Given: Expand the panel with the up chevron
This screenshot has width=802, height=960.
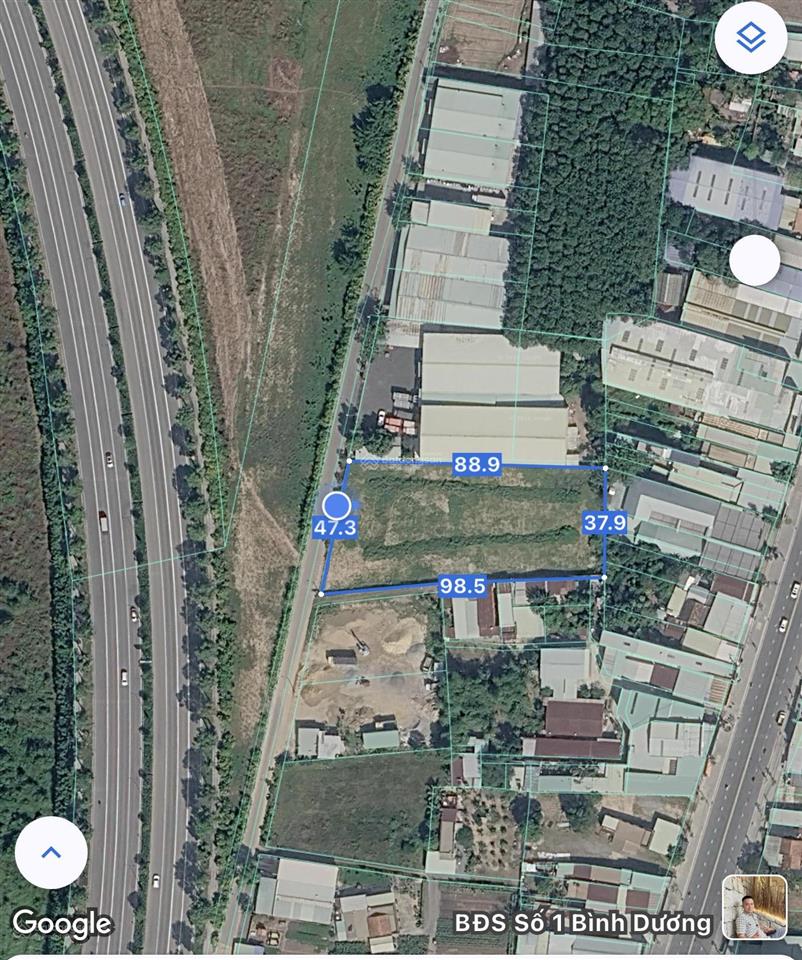Looking at the screenshot, I should [51, 852].
